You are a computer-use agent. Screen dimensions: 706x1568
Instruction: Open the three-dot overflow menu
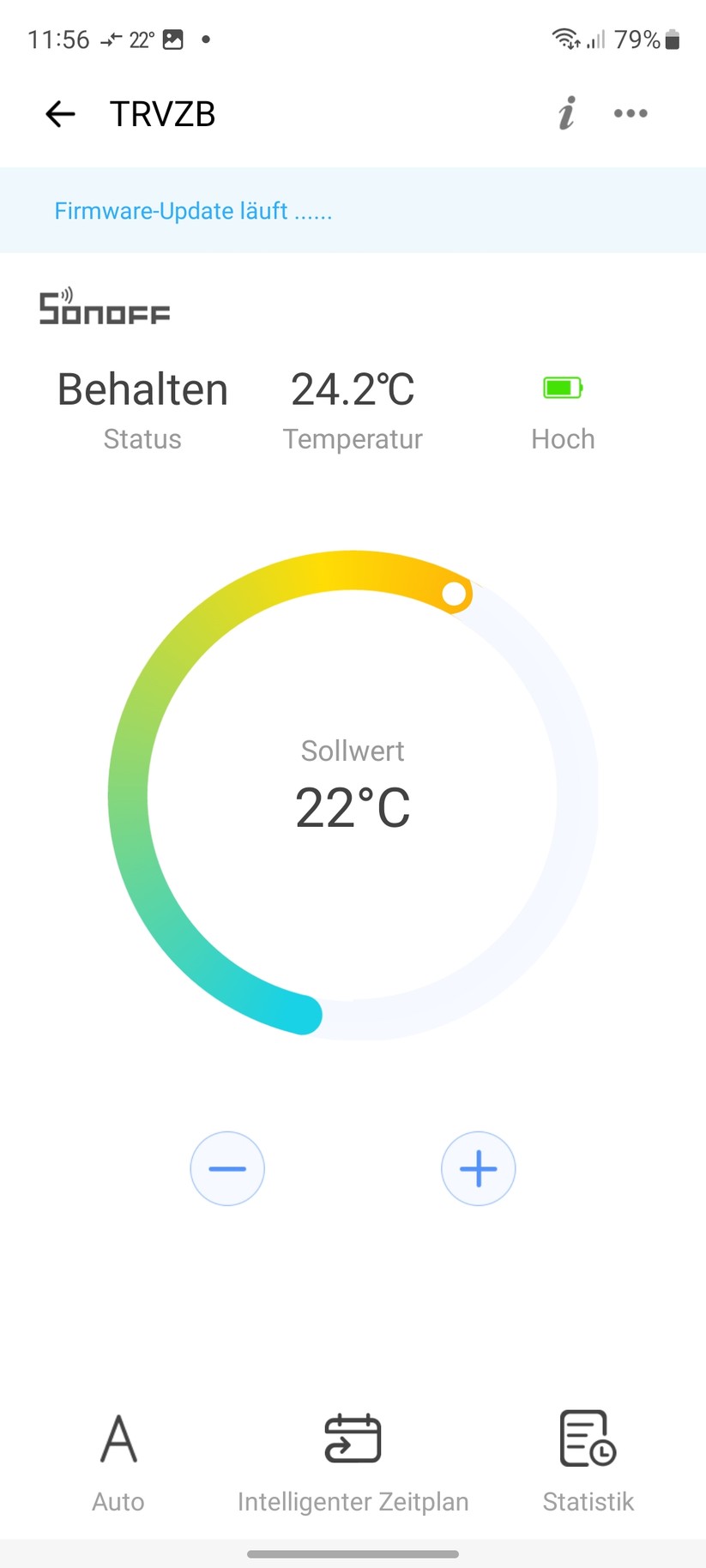click(631, 113)
